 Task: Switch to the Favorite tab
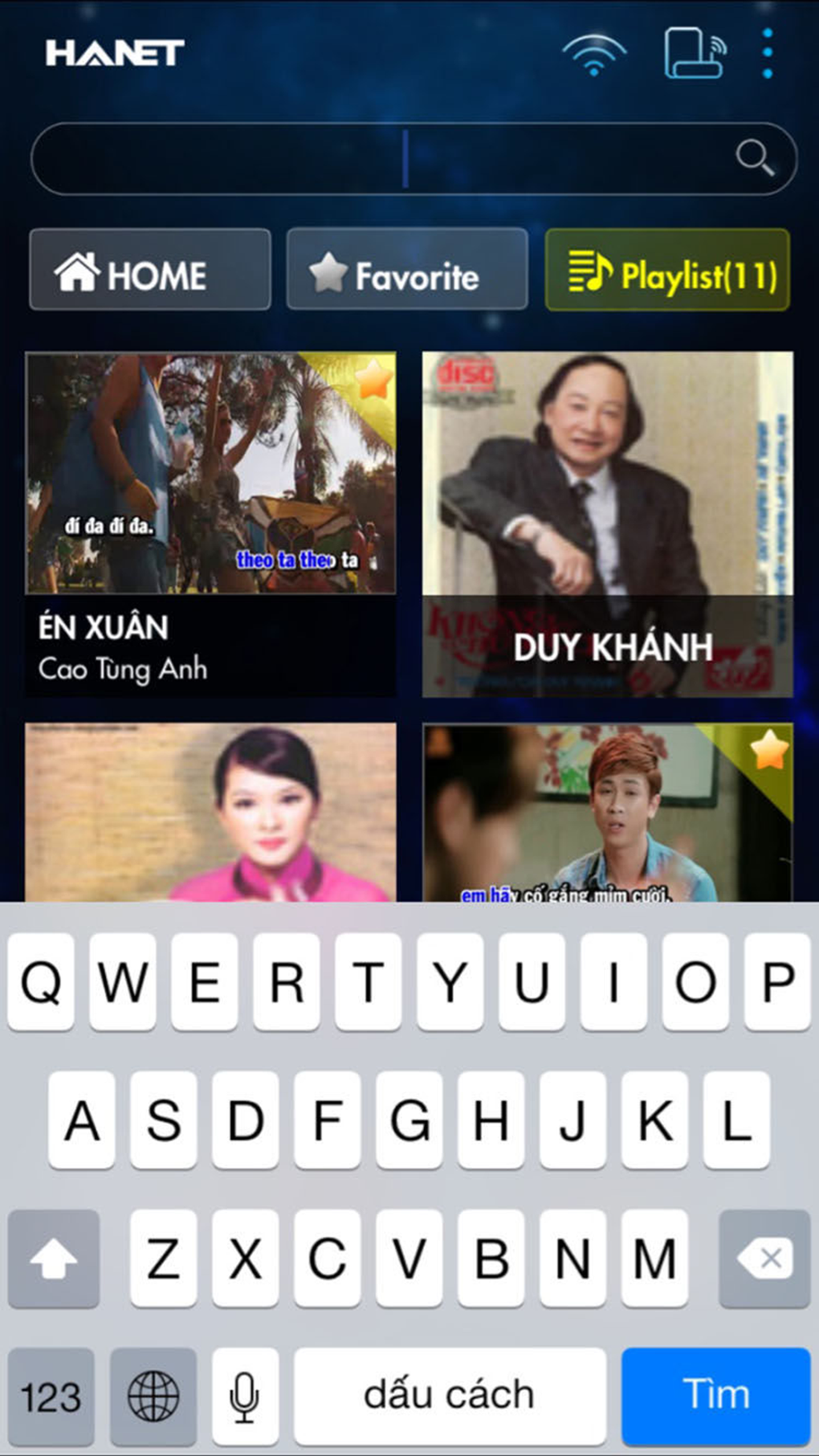coord(407,270)
